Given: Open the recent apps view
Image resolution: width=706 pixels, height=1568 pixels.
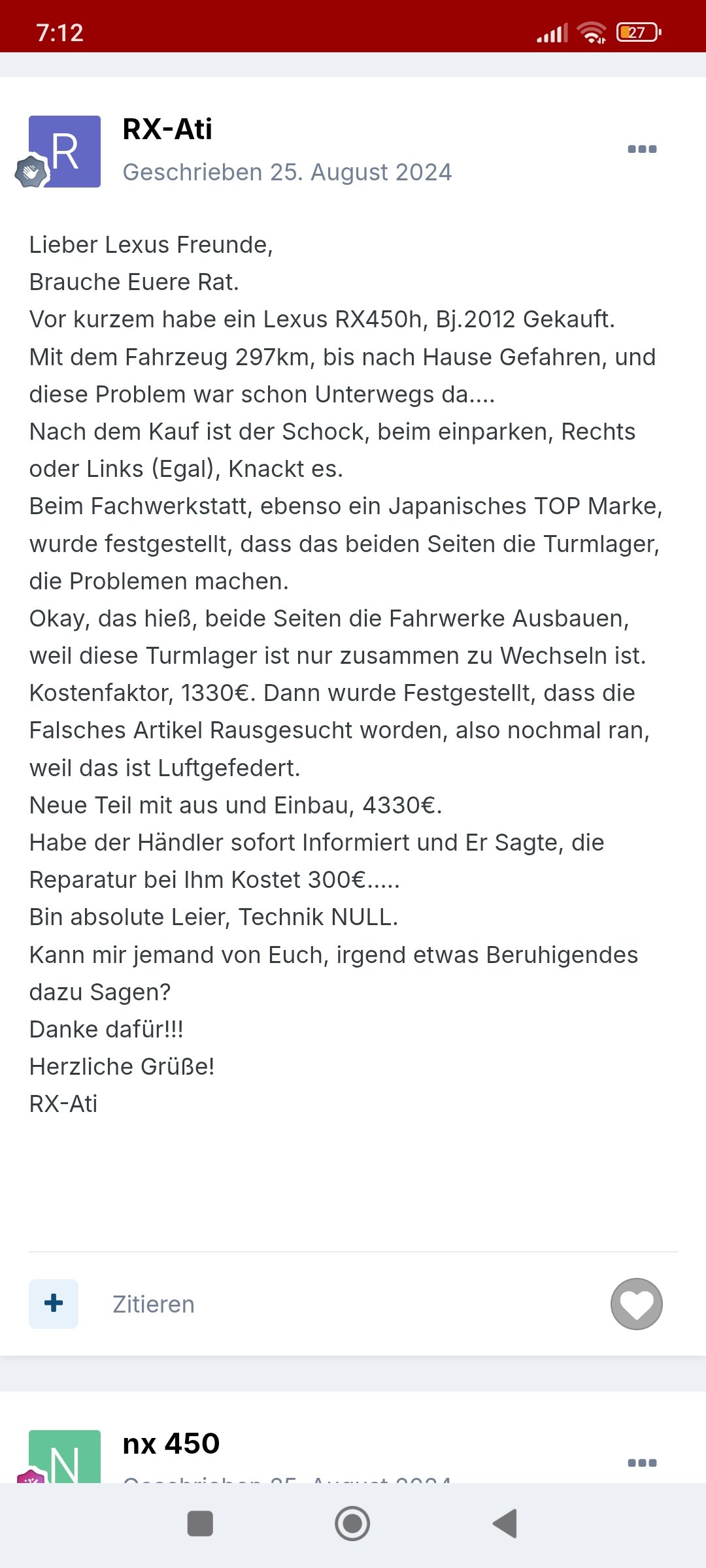Looking at the screenshot, I should (x=200, y=1524).
